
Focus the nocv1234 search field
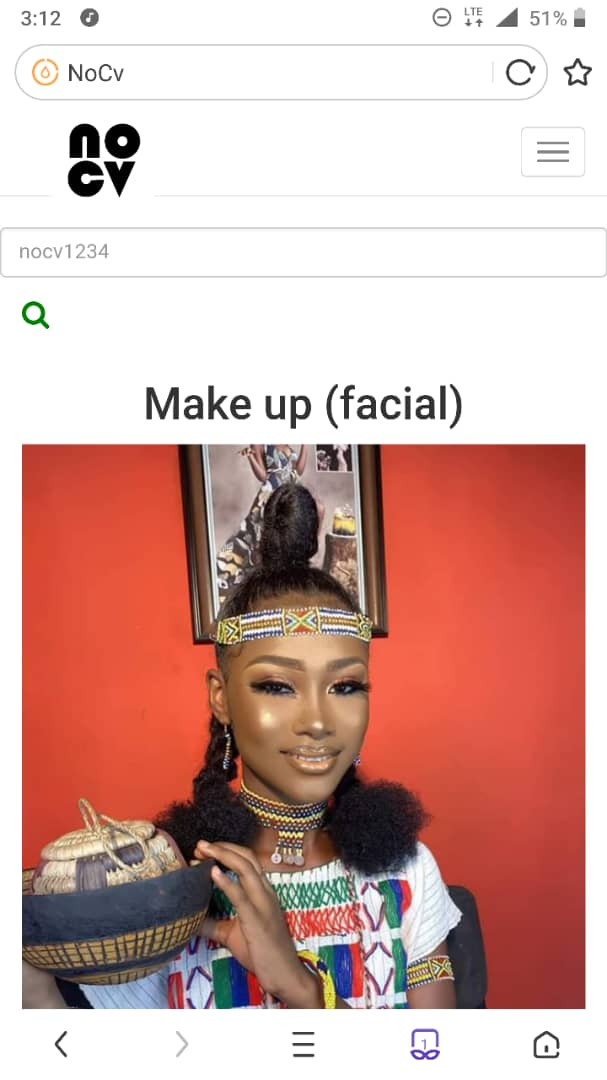click(x=303, y=252)
